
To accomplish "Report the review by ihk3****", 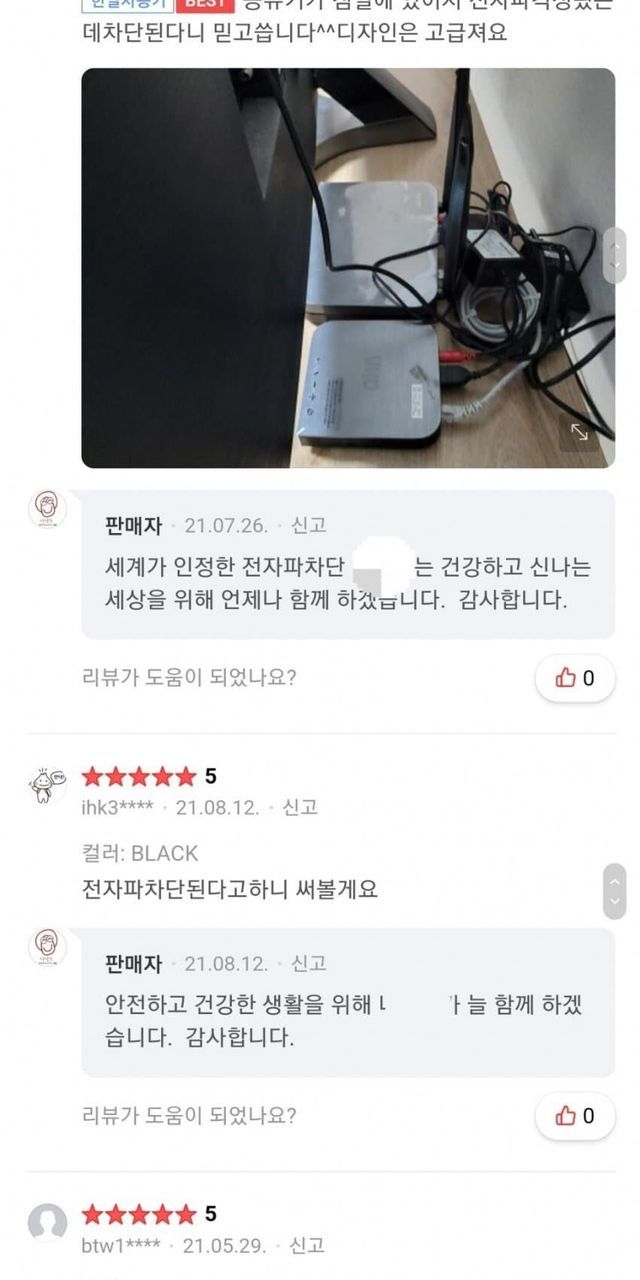I will [x=300, y=807].
